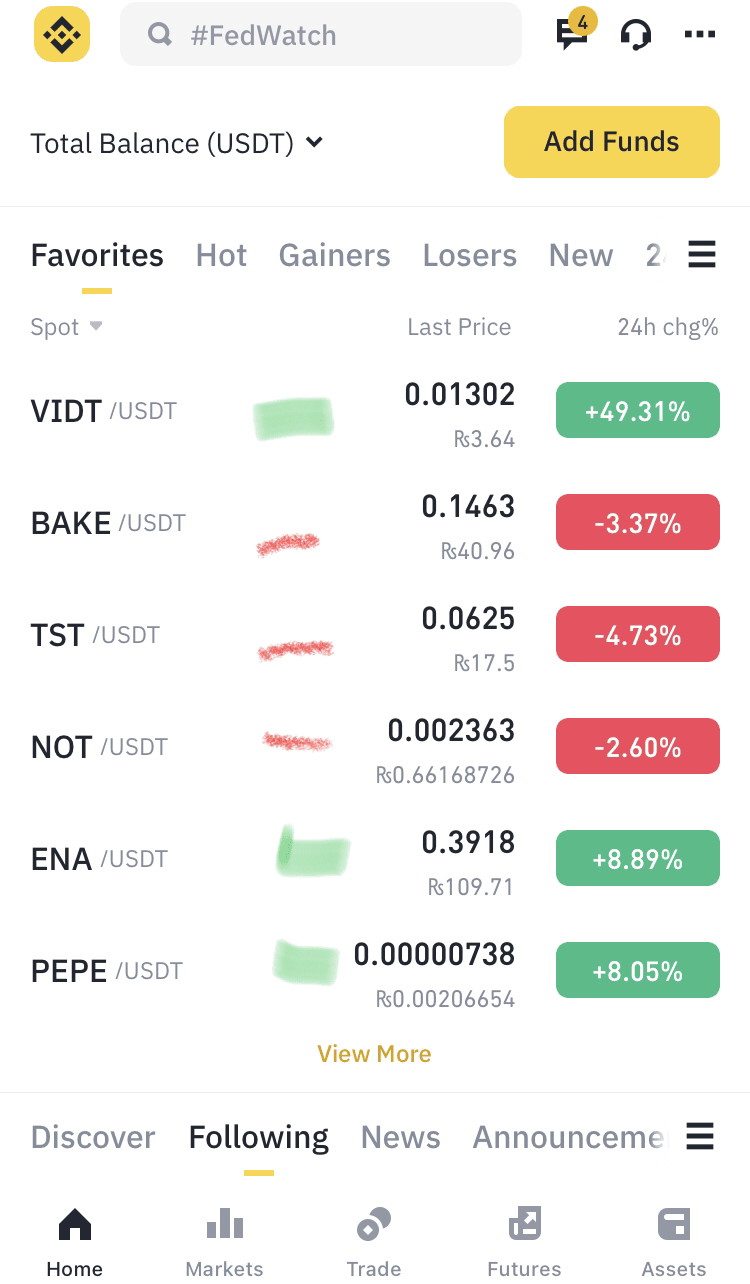Viewport: 750px width, 1284px height.
Task: Switch to the Discover feed
Action: tap(93, 1137)
